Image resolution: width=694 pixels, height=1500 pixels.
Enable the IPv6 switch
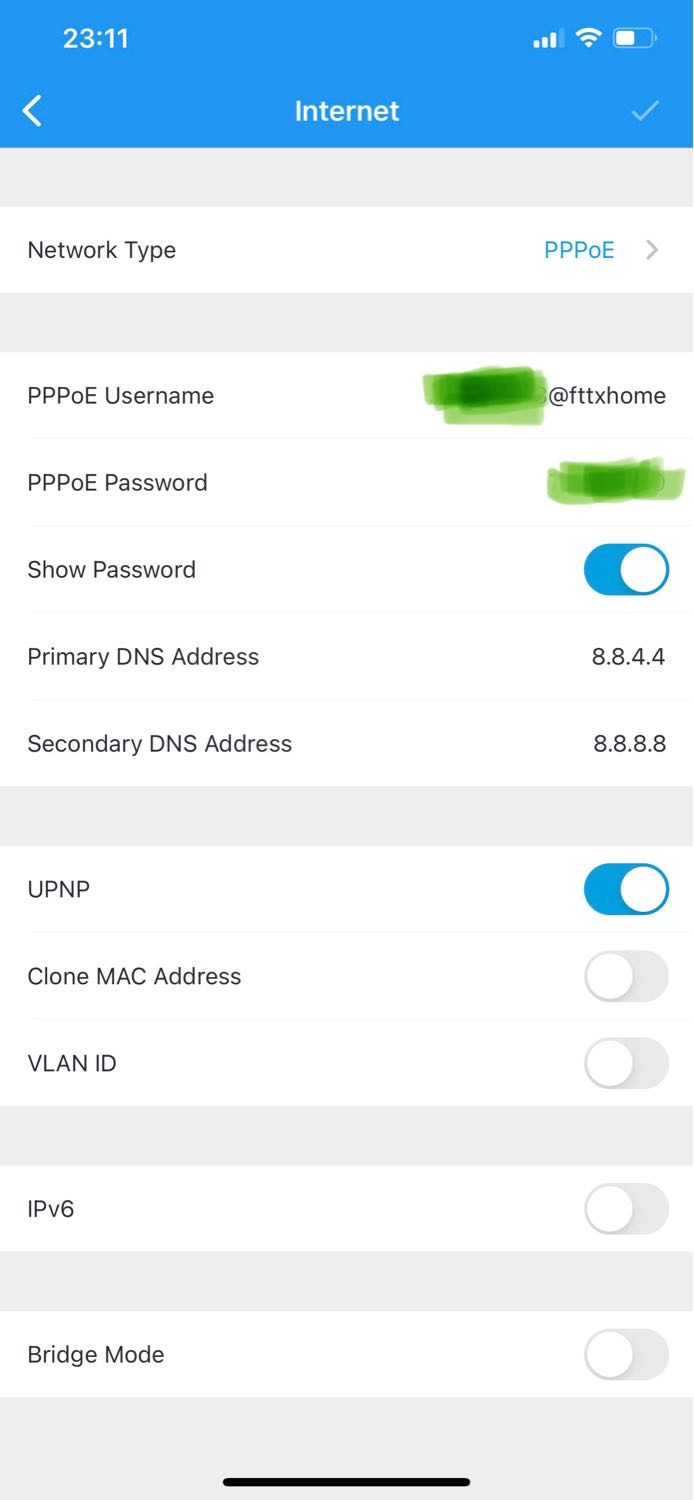(x=626, y=1209)
